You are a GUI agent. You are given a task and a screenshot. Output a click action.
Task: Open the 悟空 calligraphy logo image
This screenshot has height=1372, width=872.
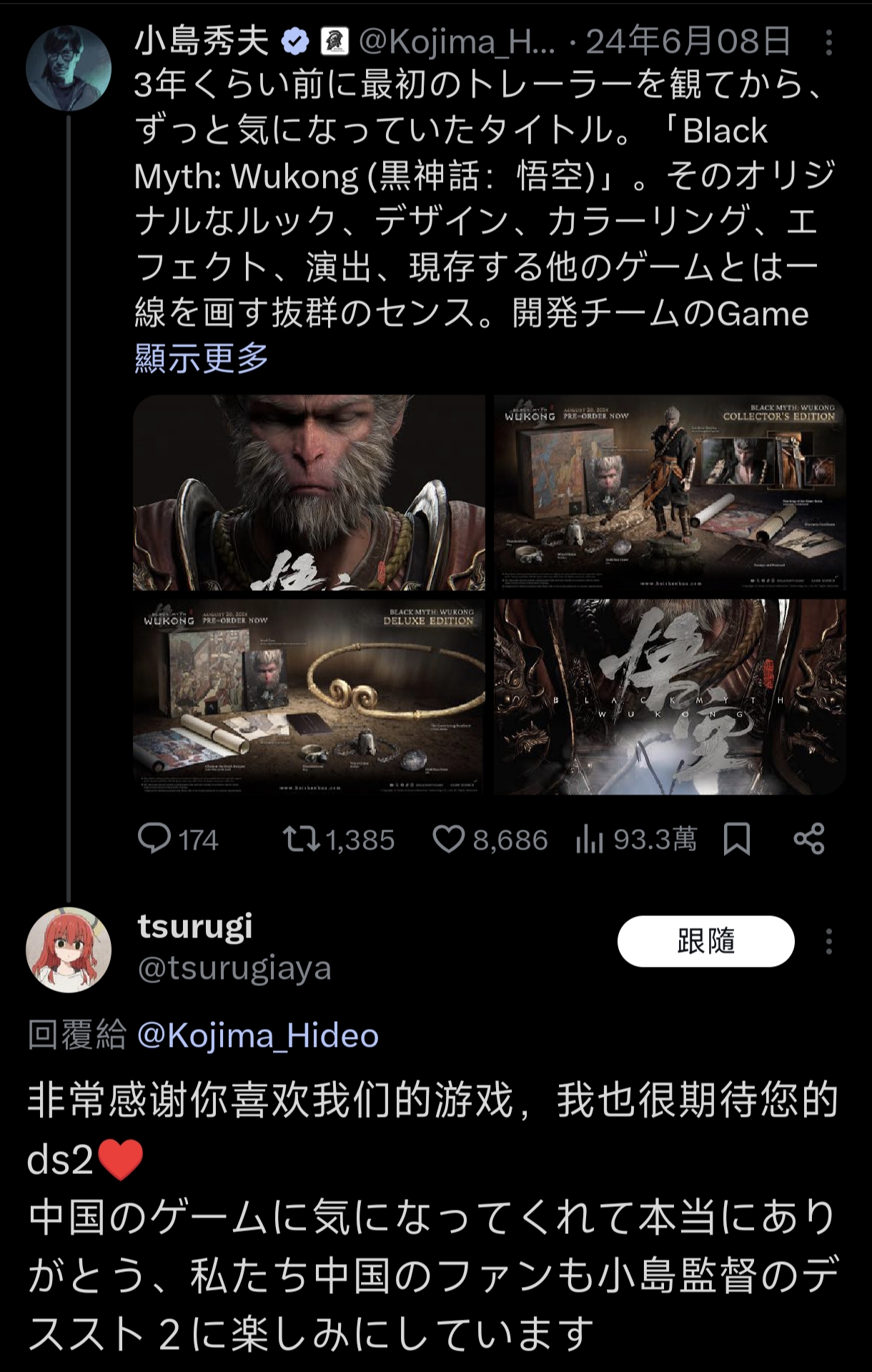[669, 697]
